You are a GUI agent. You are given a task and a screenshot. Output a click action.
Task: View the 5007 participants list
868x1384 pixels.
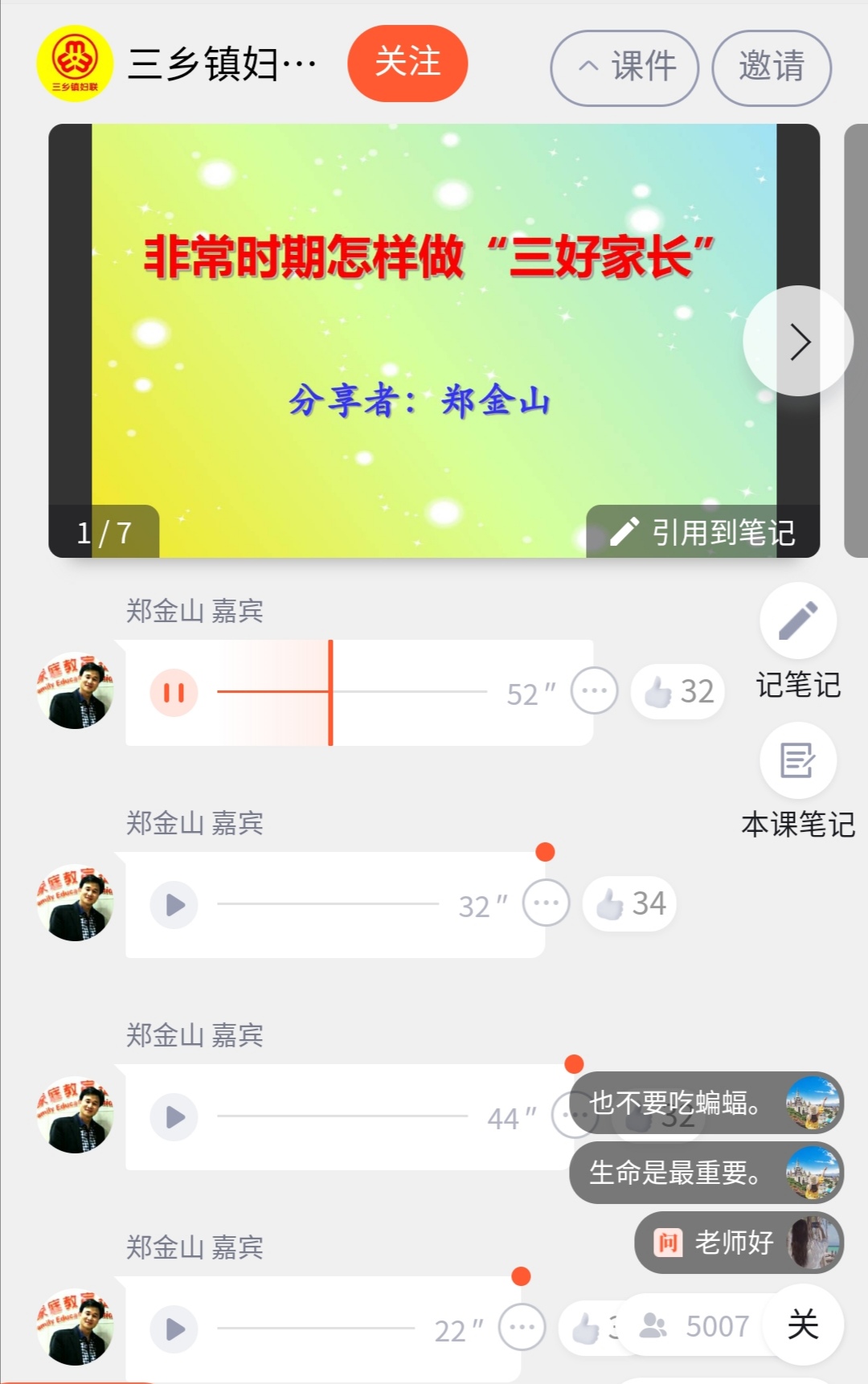click(x=696, y=1326)
